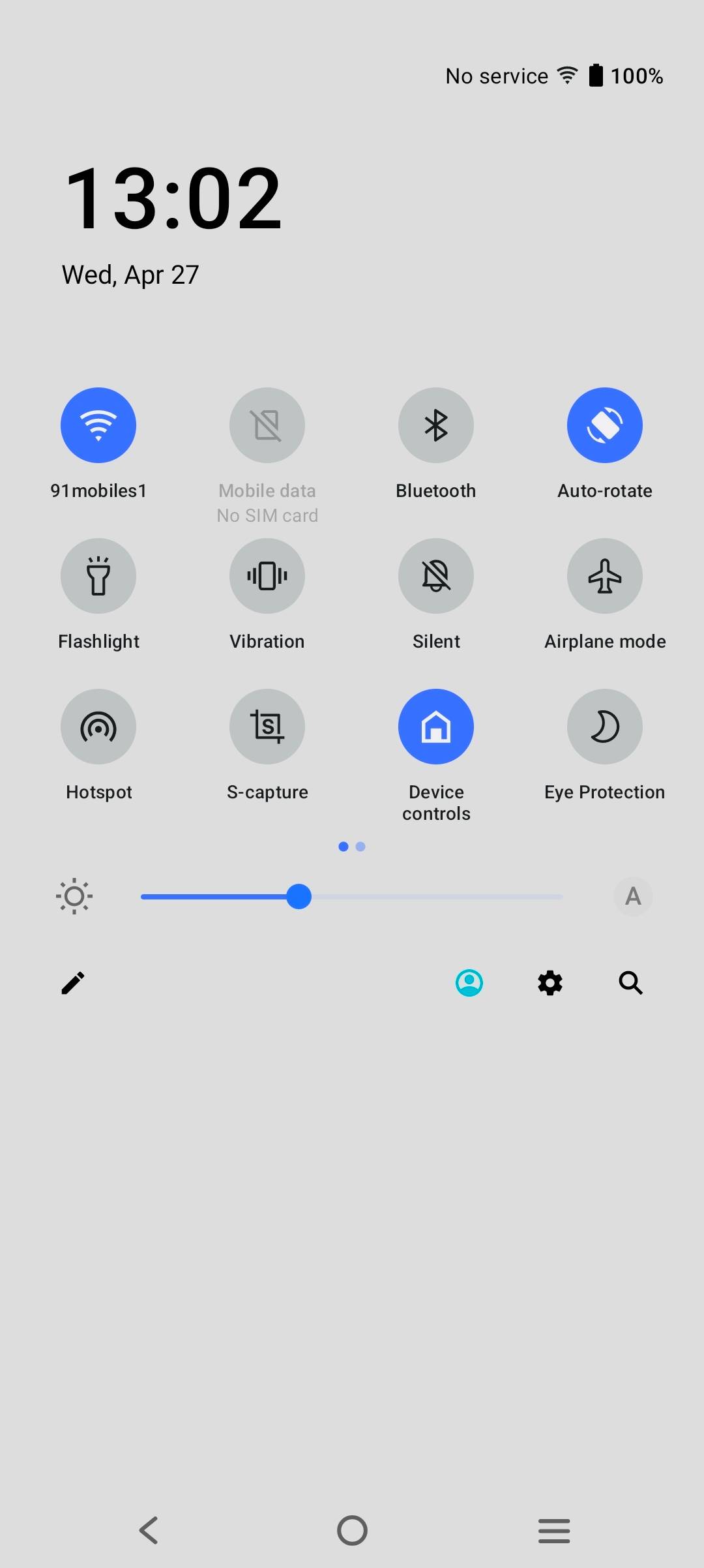Image resolution: width=704 pixels, height=1568 pixels.
Task: Enable Vibration mode
Action: tap(267, 576)
